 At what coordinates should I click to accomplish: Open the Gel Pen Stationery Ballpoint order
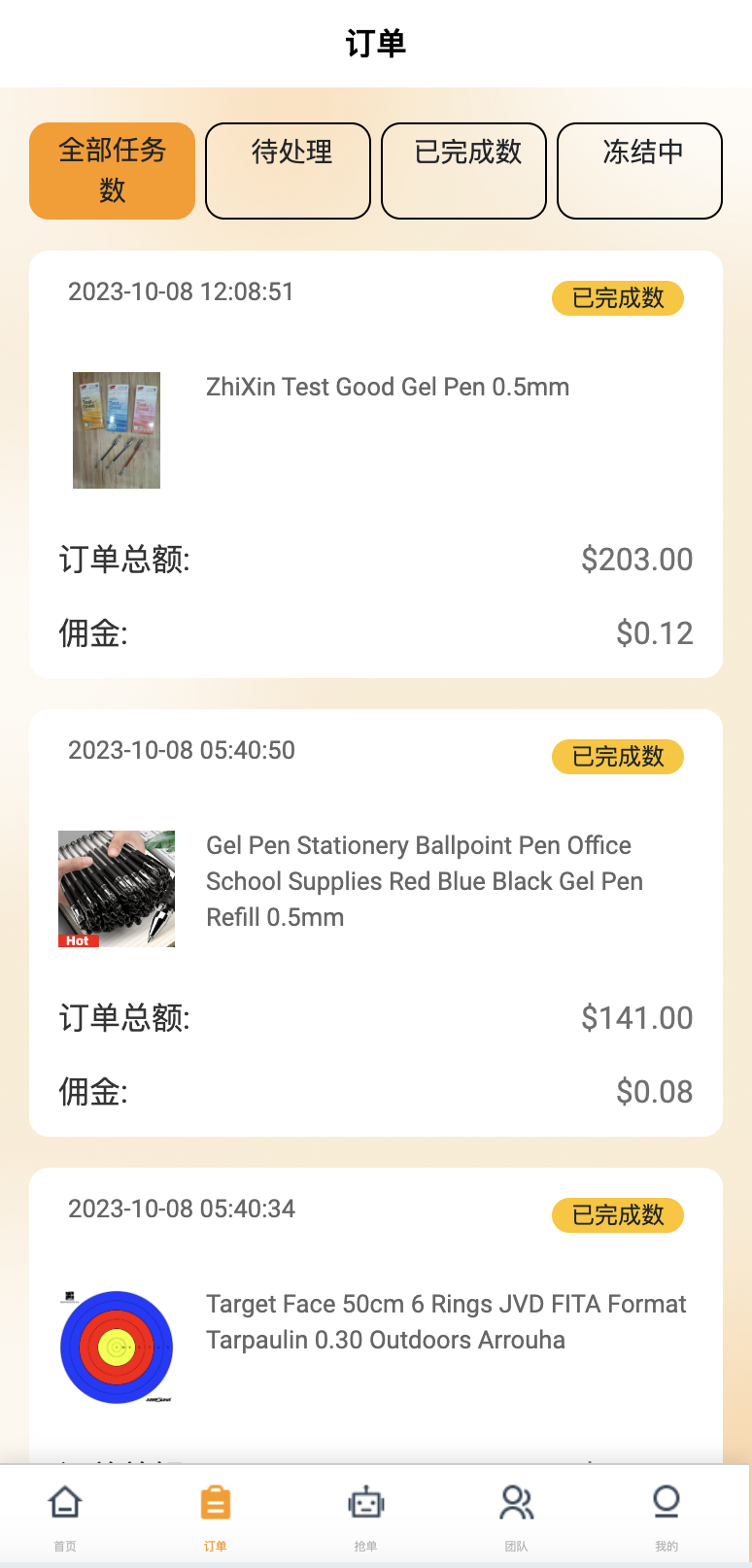coord(424,881)
